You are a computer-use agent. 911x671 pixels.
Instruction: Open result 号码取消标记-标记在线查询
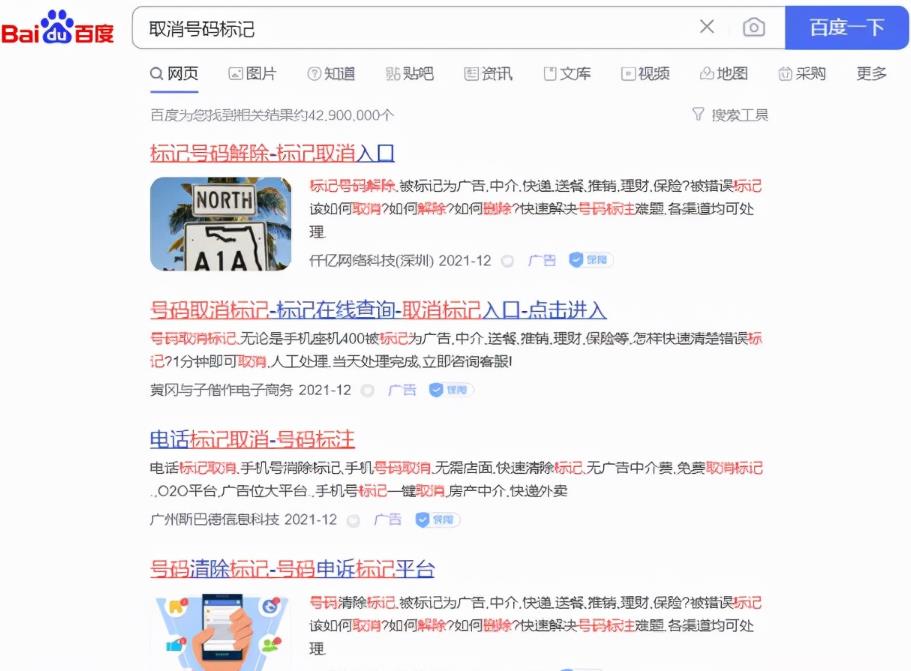[378, 310]
